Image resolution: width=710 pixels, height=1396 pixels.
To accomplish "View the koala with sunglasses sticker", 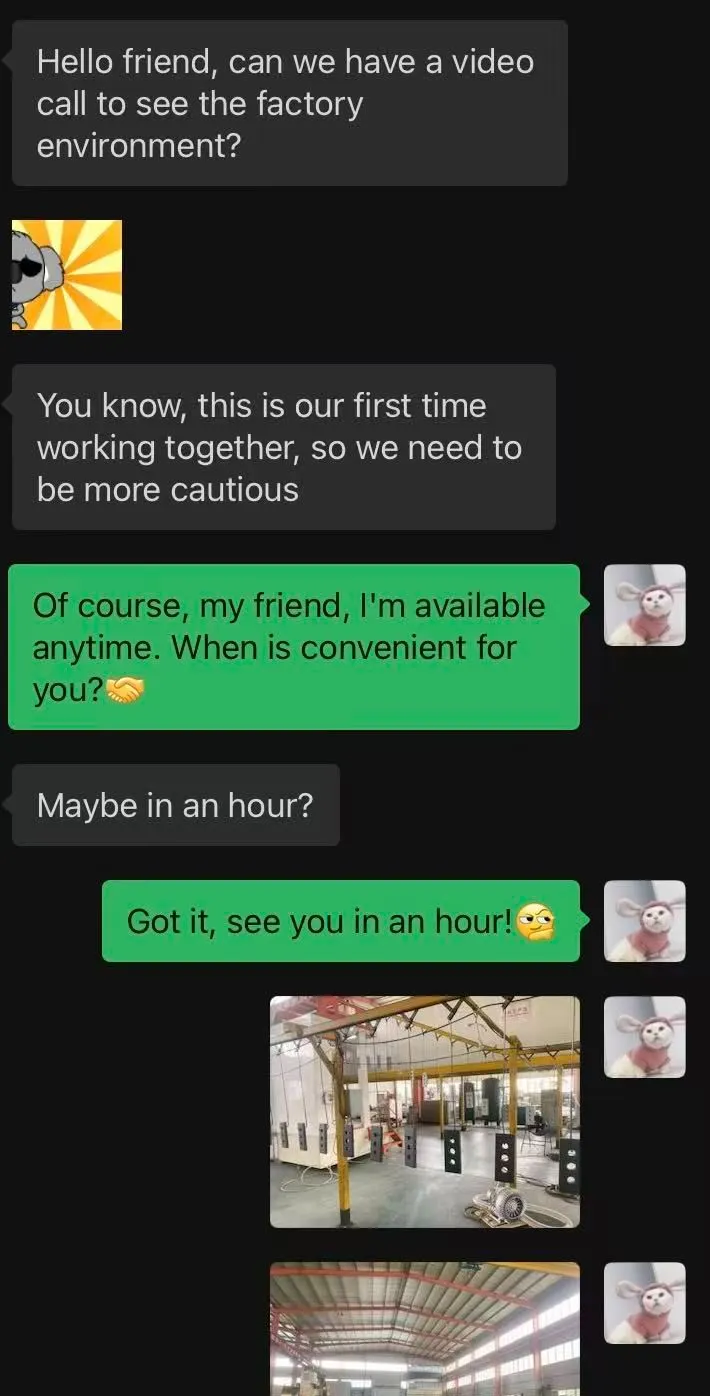I will [67, 275].
